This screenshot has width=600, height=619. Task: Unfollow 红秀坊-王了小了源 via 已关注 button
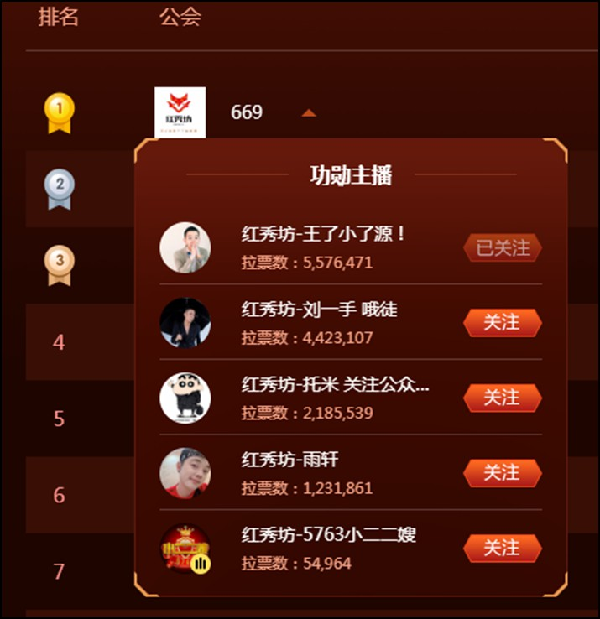point(502,248)
